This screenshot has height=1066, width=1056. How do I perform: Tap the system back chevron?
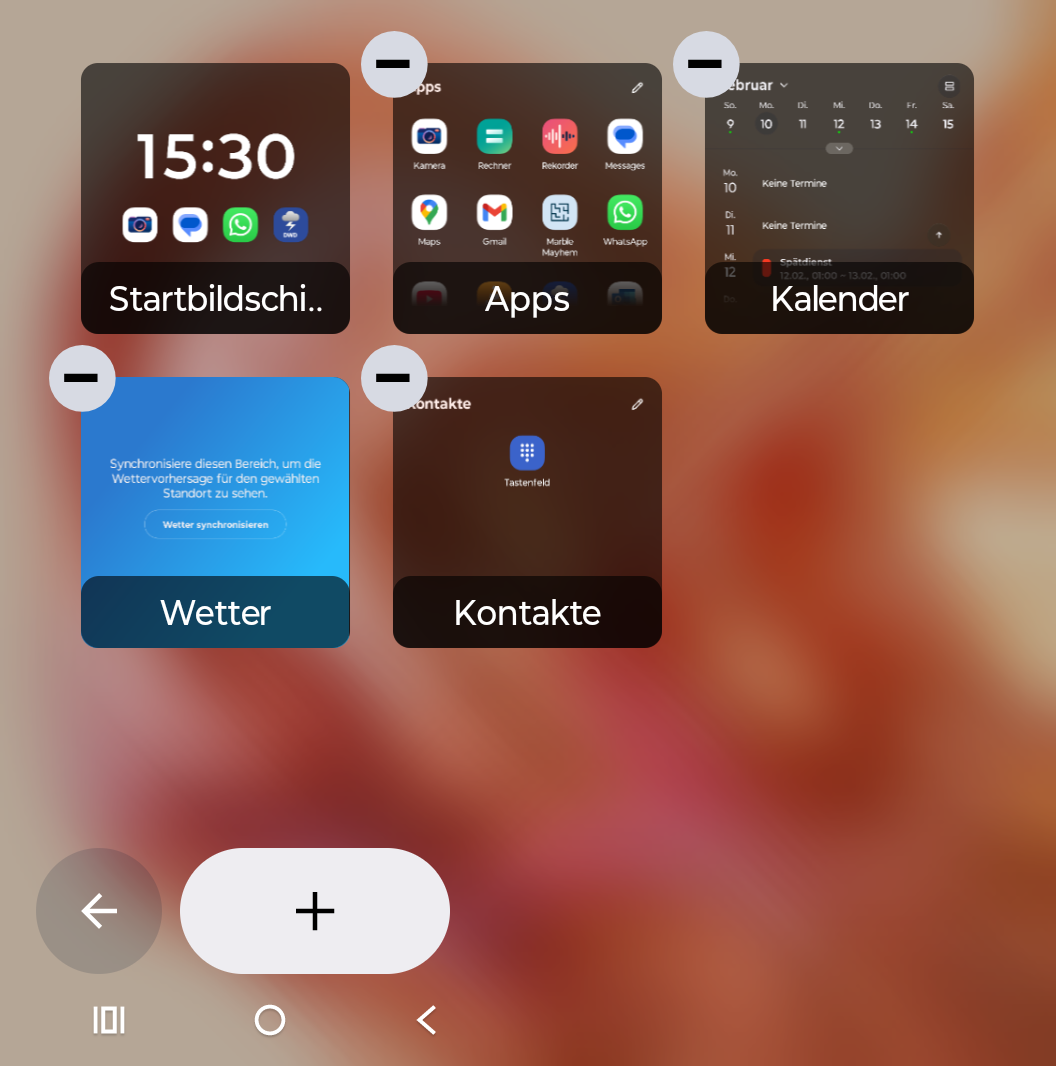427,1020
